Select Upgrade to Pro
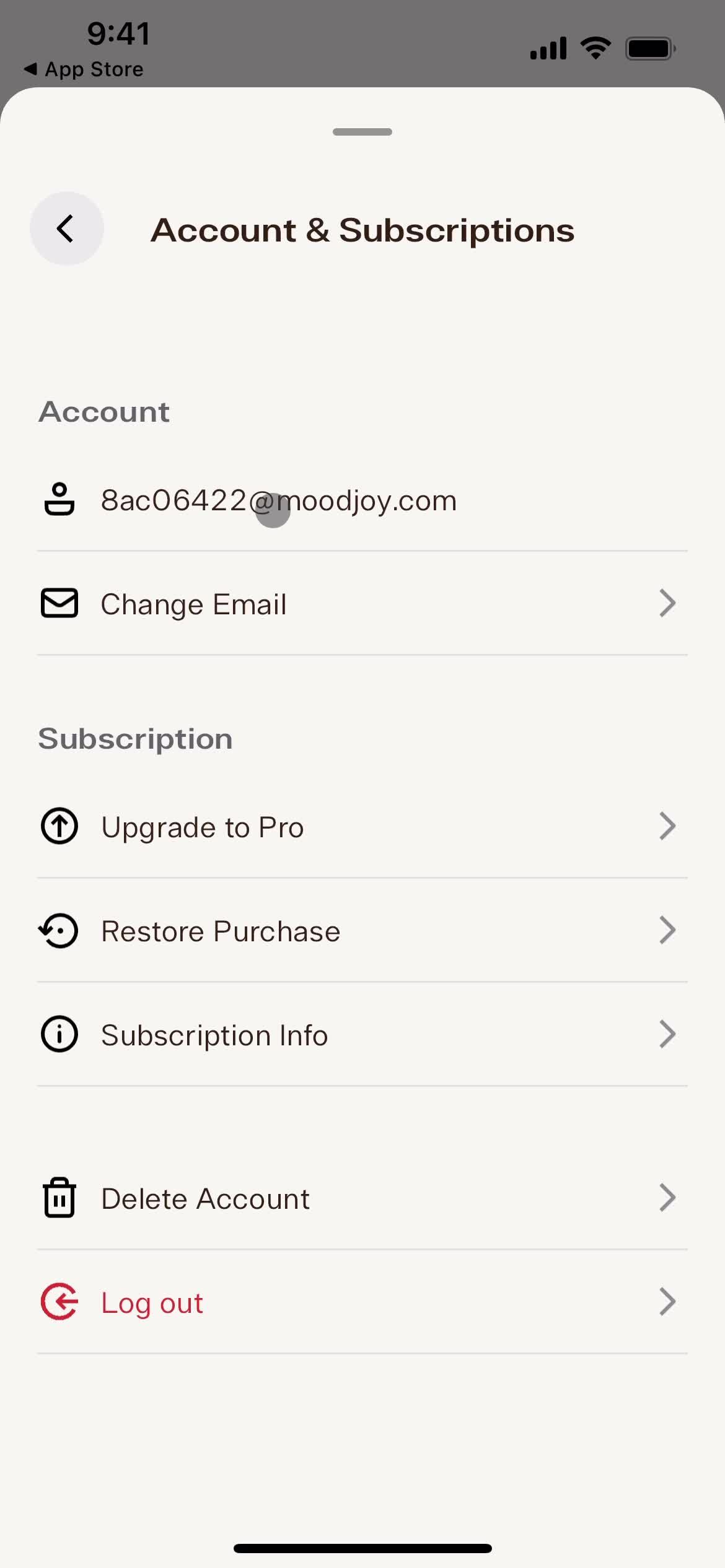 point(362,827)
